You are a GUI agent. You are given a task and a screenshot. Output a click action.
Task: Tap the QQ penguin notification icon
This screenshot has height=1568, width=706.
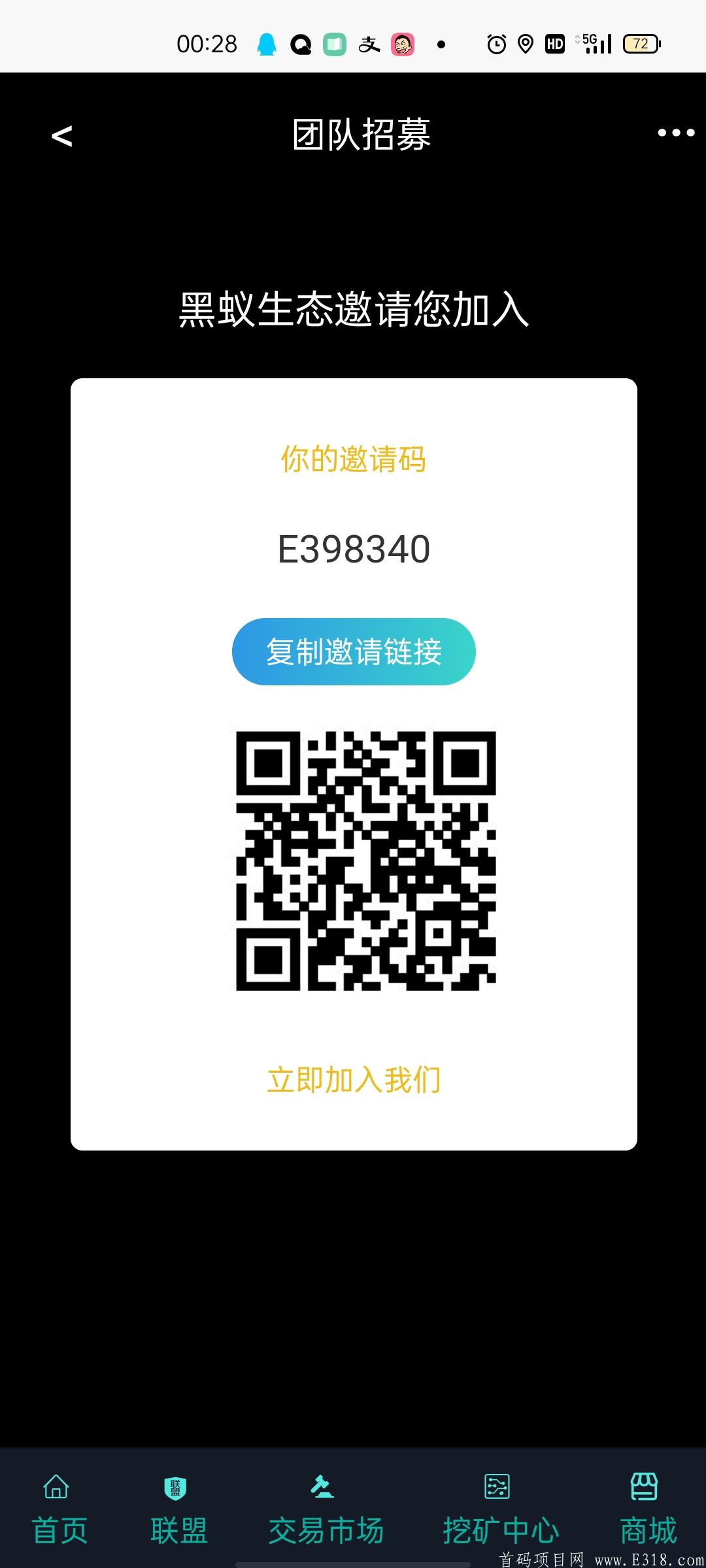pos(267,44)
